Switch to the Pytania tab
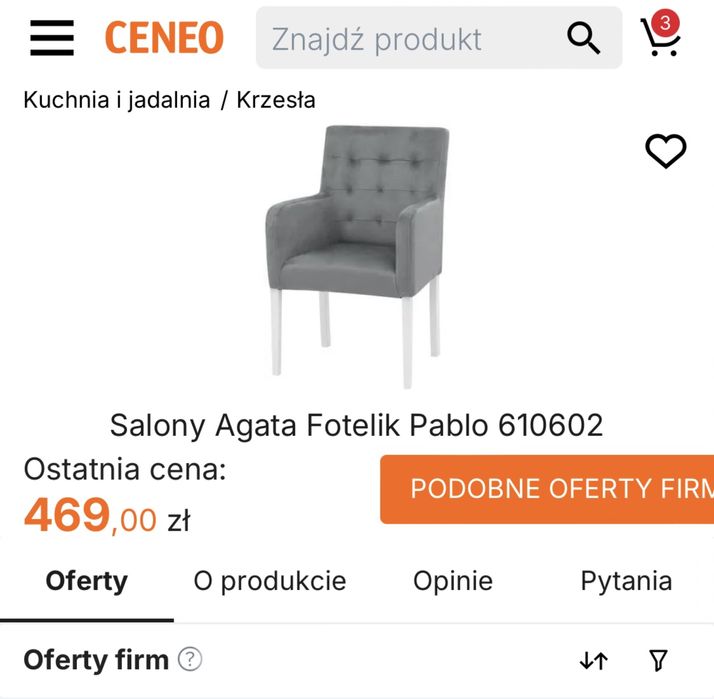This screenshot has width=714, height=699. coord(626,581)
